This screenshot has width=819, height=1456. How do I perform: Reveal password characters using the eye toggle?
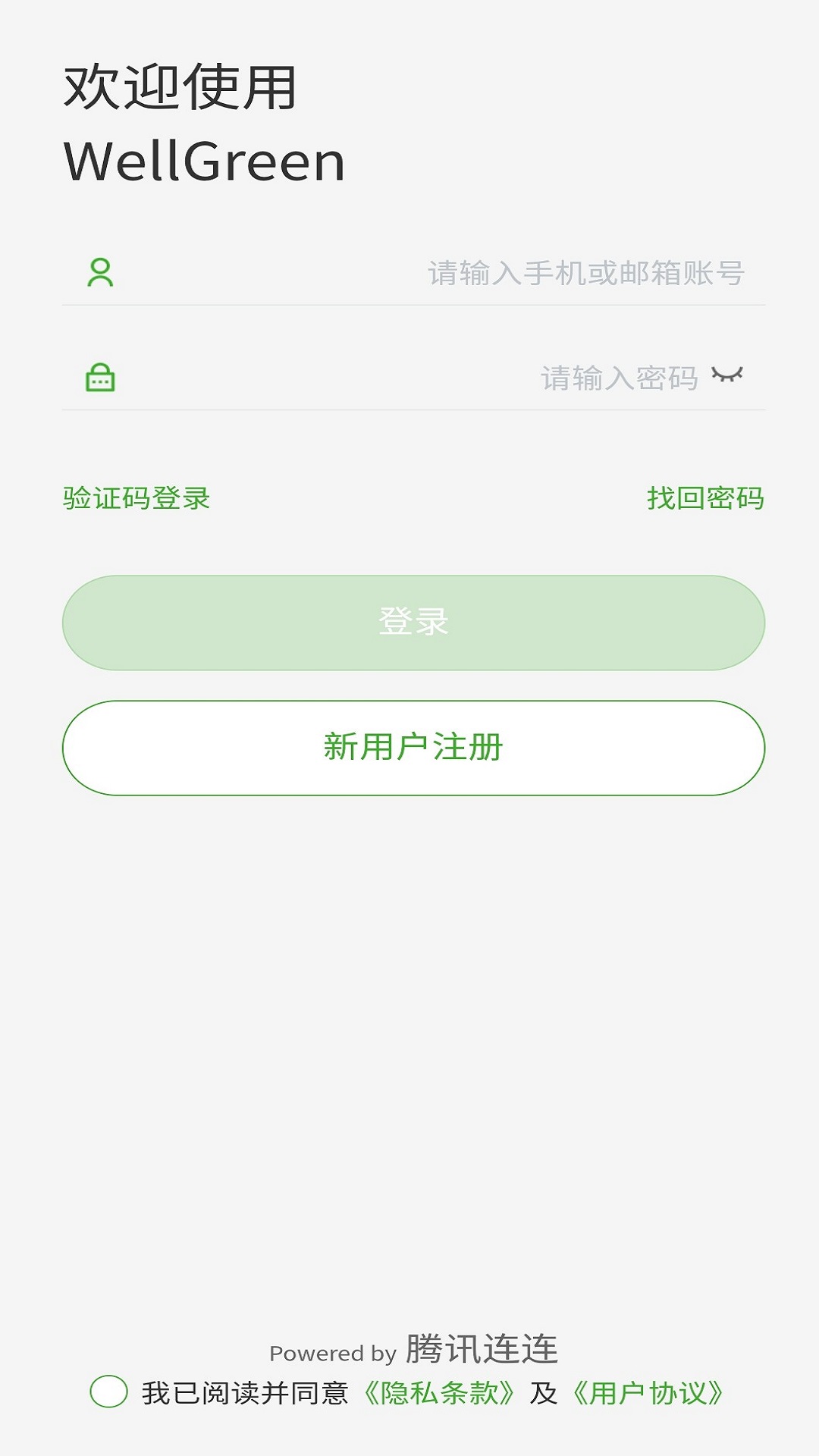(729, 375)
